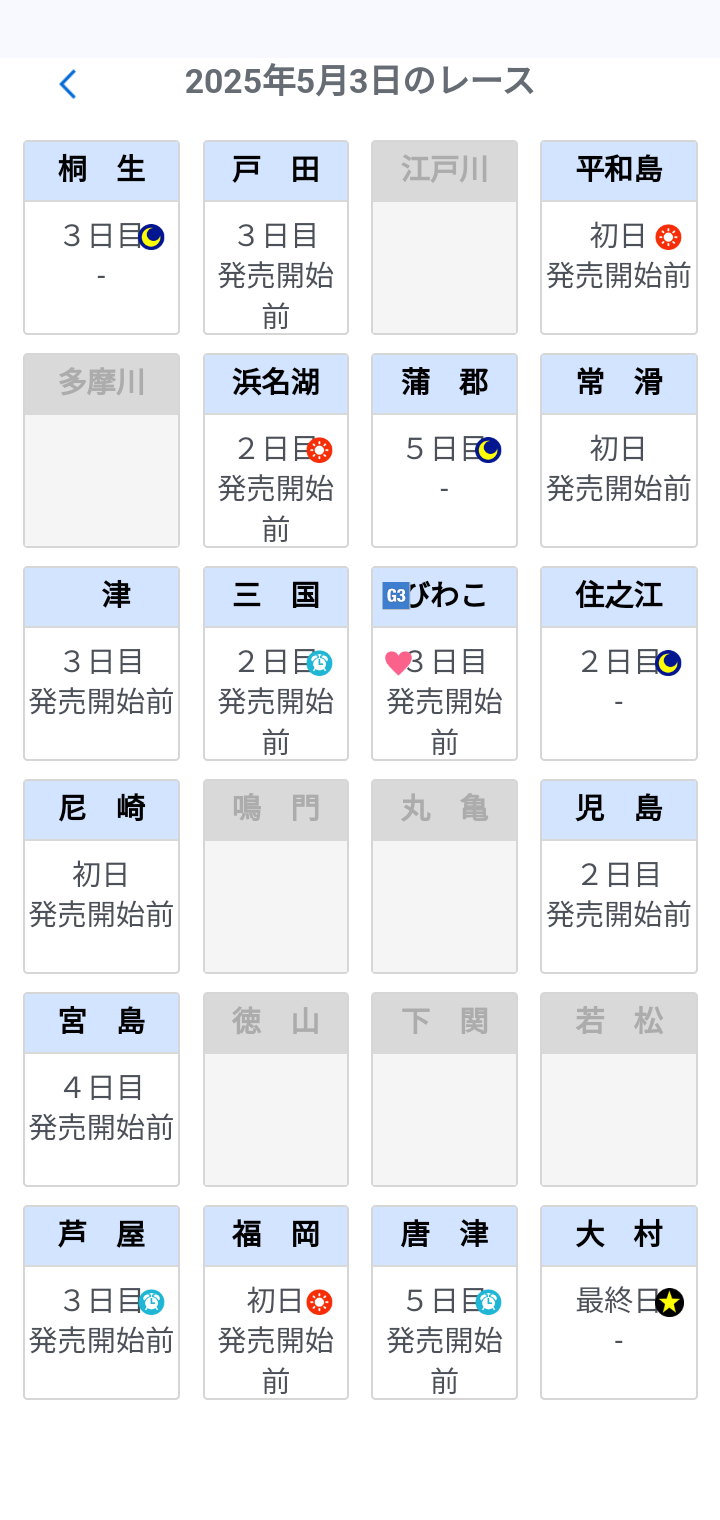Open the 尼崎 venue card
Image resolution: width=720 pixels, height=1520 pixels.
101,876
